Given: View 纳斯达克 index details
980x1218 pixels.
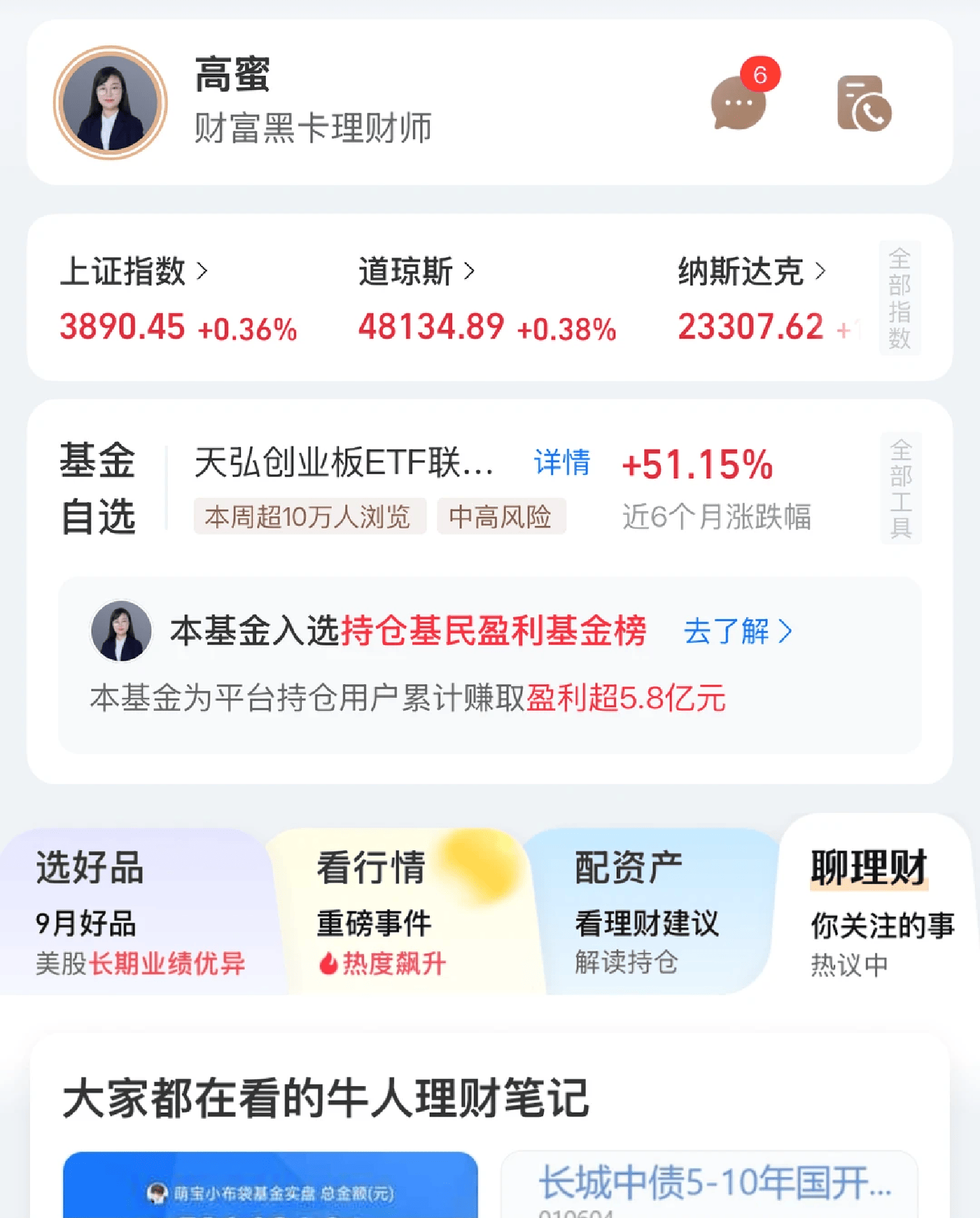Looking at the screenshot, I should (751, 271).
